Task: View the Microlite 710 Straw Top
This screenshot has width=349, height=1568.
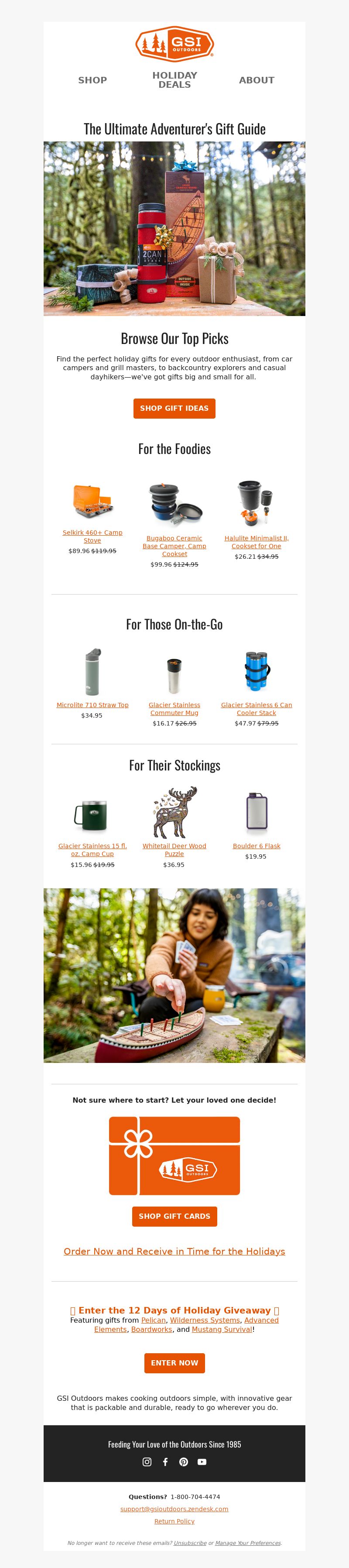Action: click(92, 705)
